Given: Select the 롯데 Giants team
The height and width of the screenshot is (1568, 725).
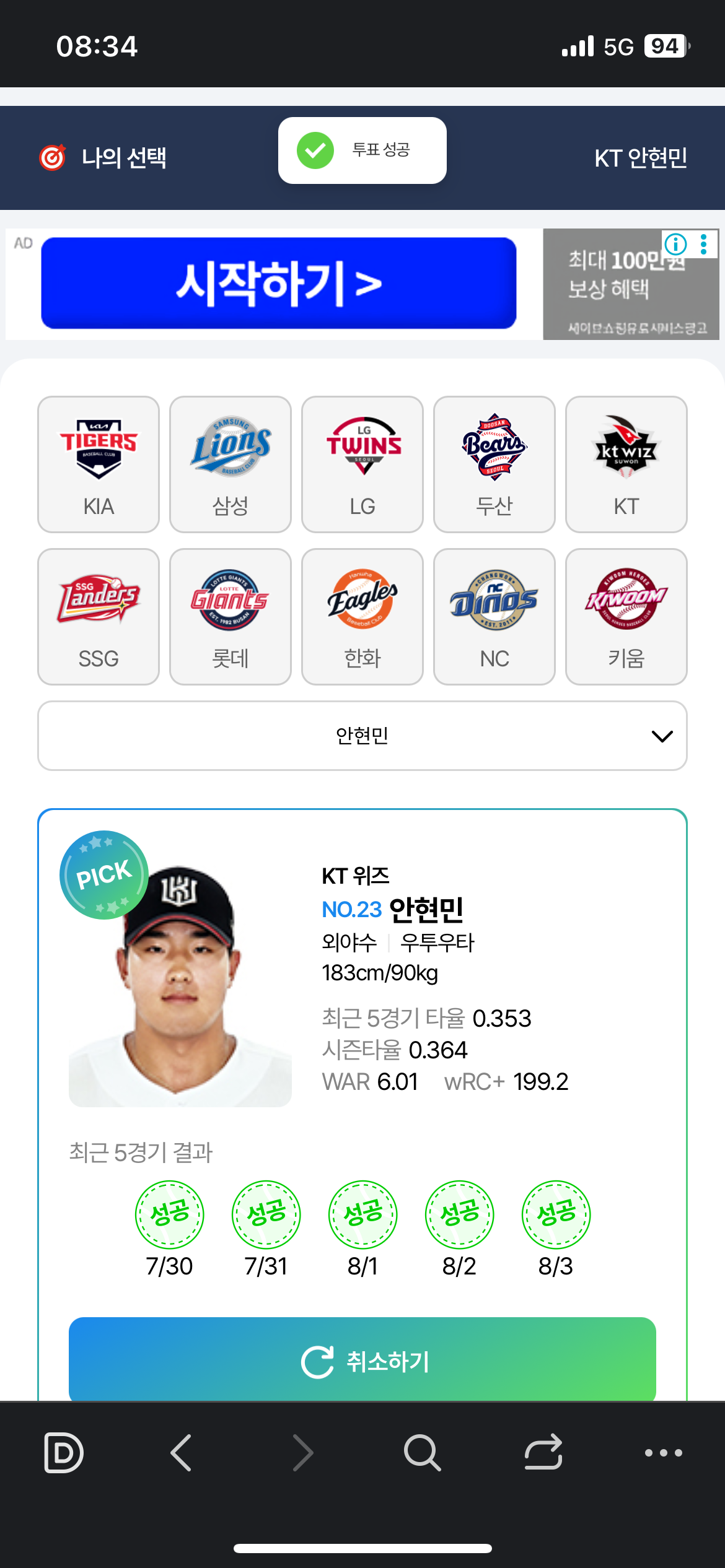Looking at the screenshot, I should pos(231,617).
